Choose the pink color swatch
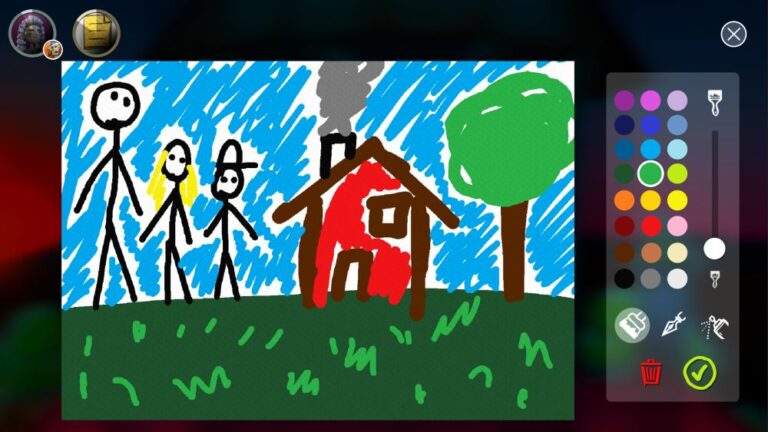Image resolution: width=768 pixels, height=432 pixels. [x=677, y=226]
